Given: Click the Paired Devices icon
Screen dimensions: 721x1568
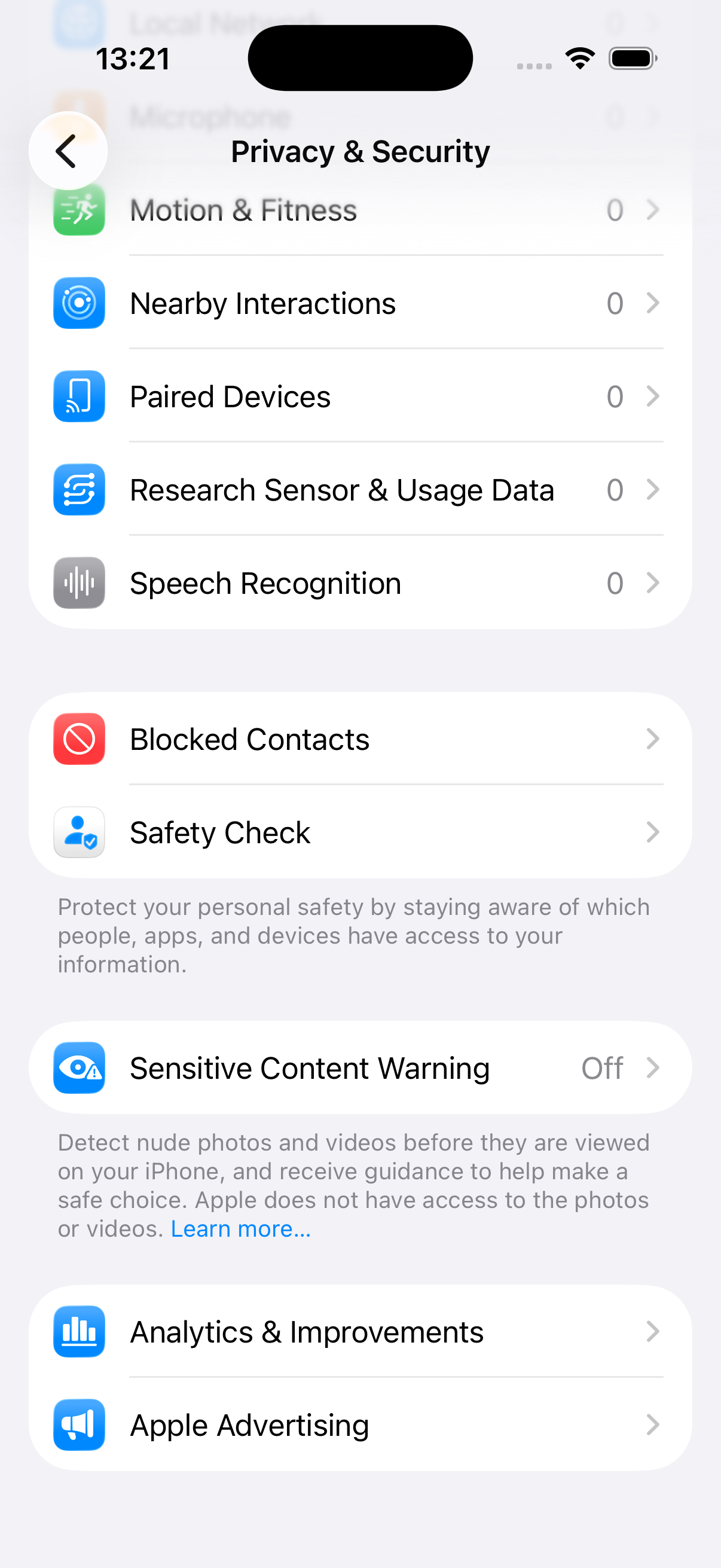Looking at the screenshot, I should click(x=78, y=396).
